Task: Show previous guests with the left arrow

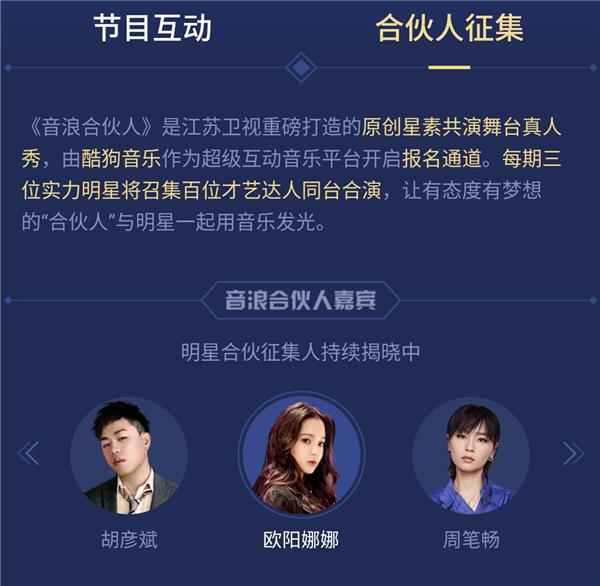Action: (28, 454)
